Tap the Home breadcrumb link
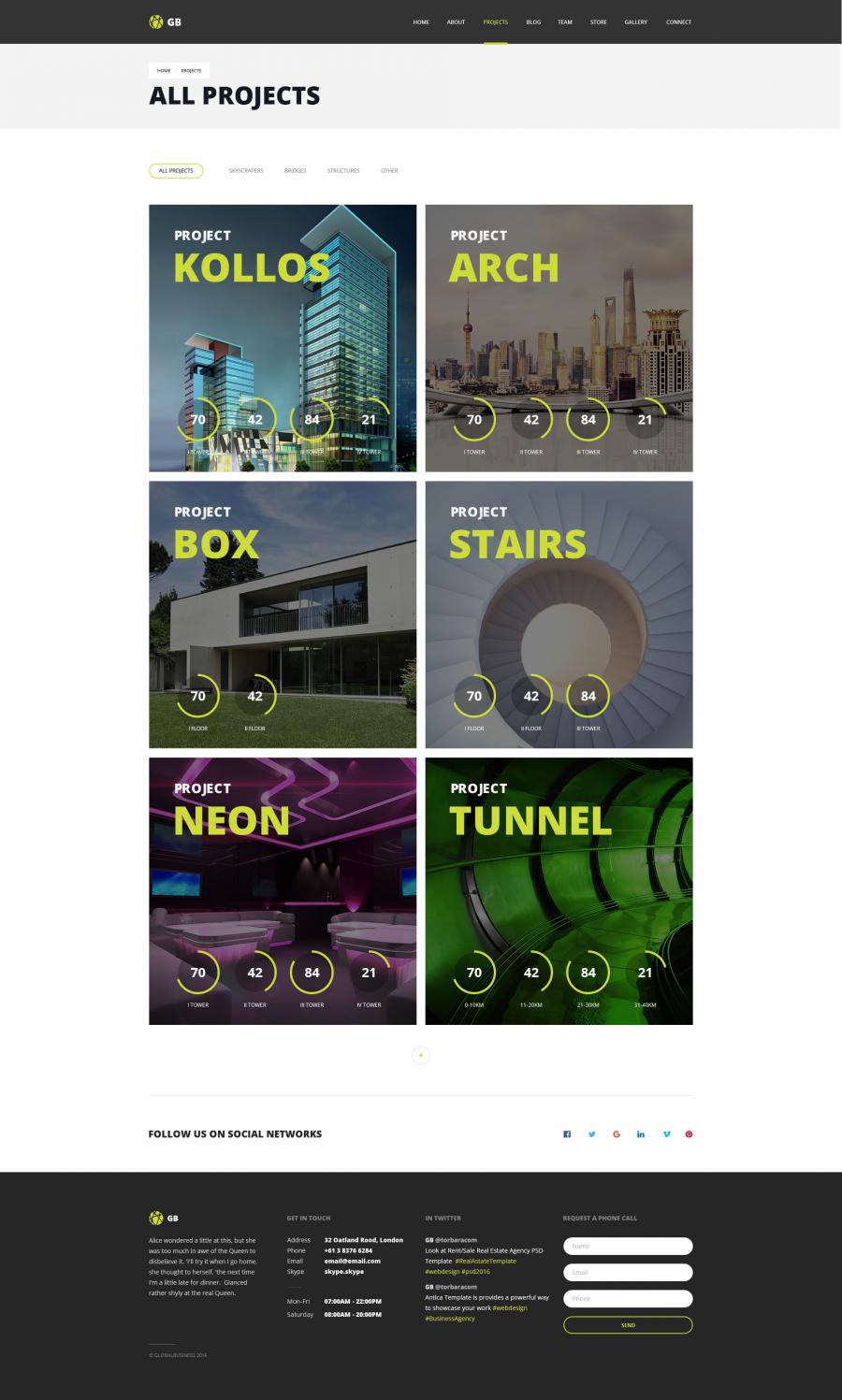Image resolution: width=842 pixels, height=1400 pixels. click(x=164, y=70)
